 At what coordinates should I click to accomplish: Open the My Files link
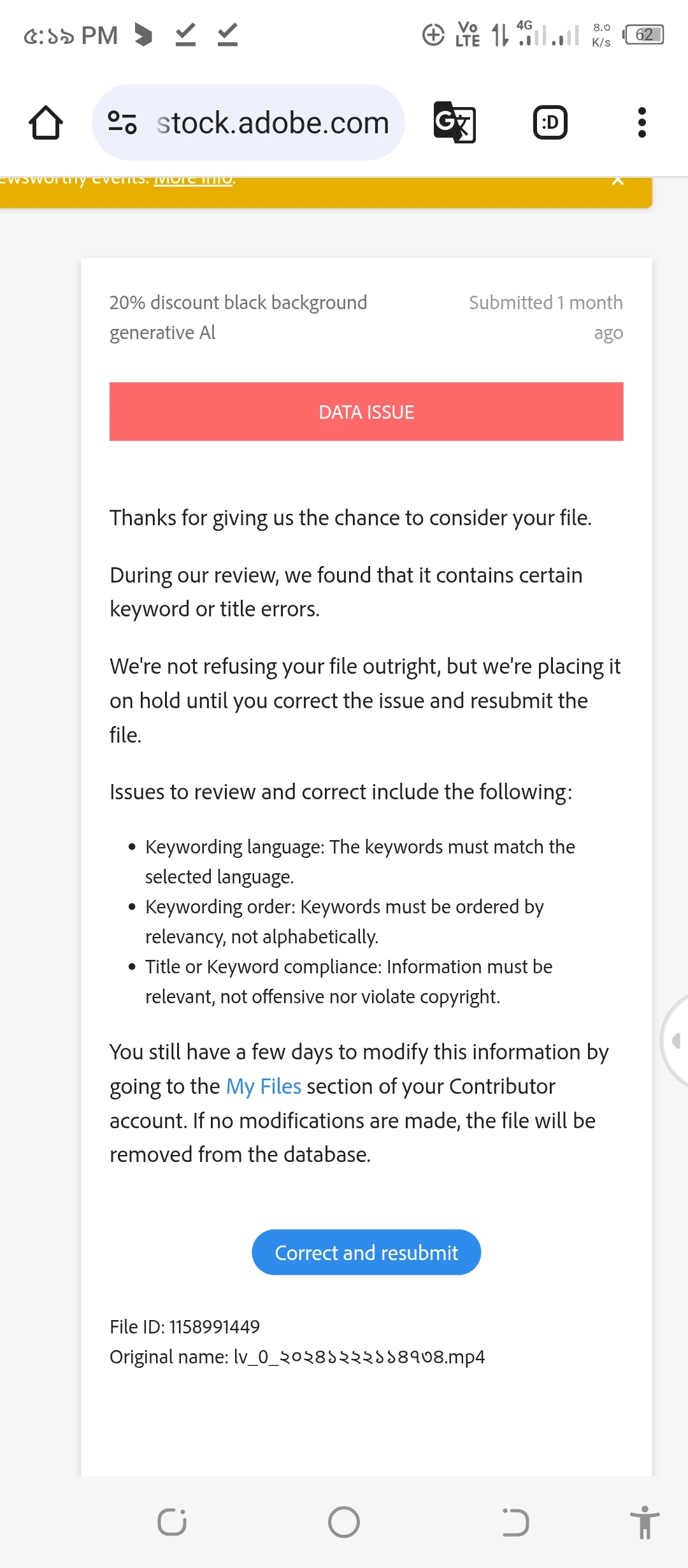[263, 1086]
